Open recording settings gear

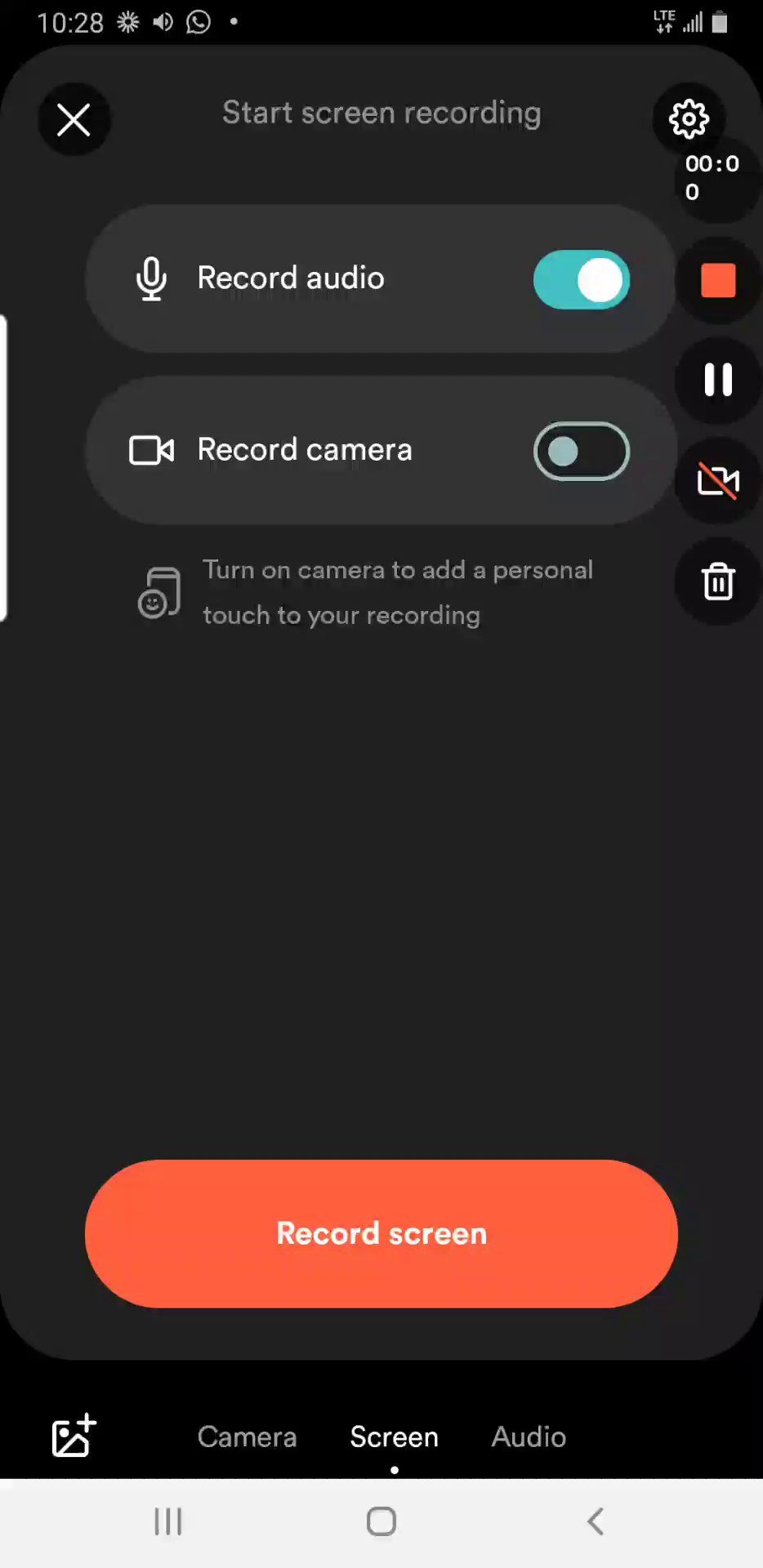[x=689, y=119]
